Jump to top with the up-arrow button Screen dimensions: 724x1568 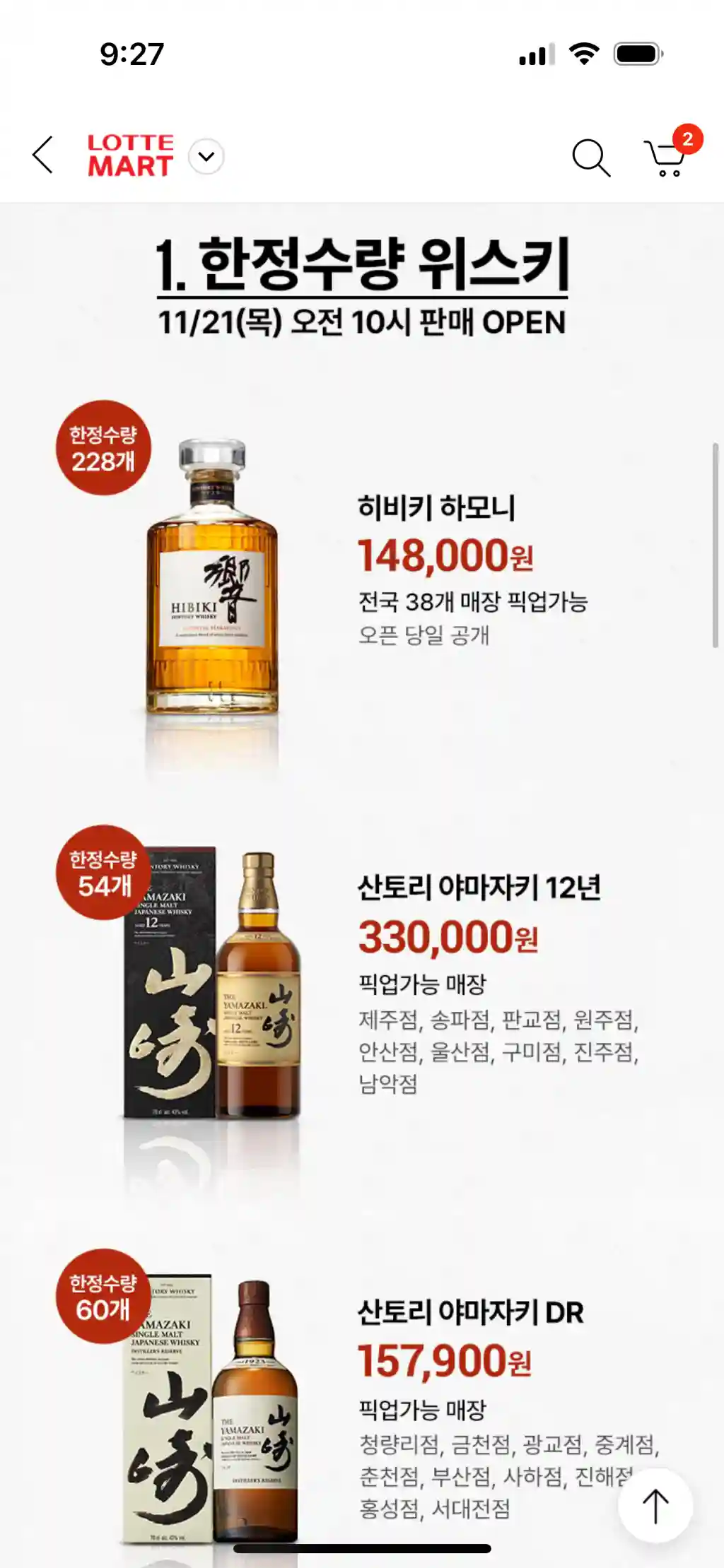pyautogui.click(x=655, y=1505)
